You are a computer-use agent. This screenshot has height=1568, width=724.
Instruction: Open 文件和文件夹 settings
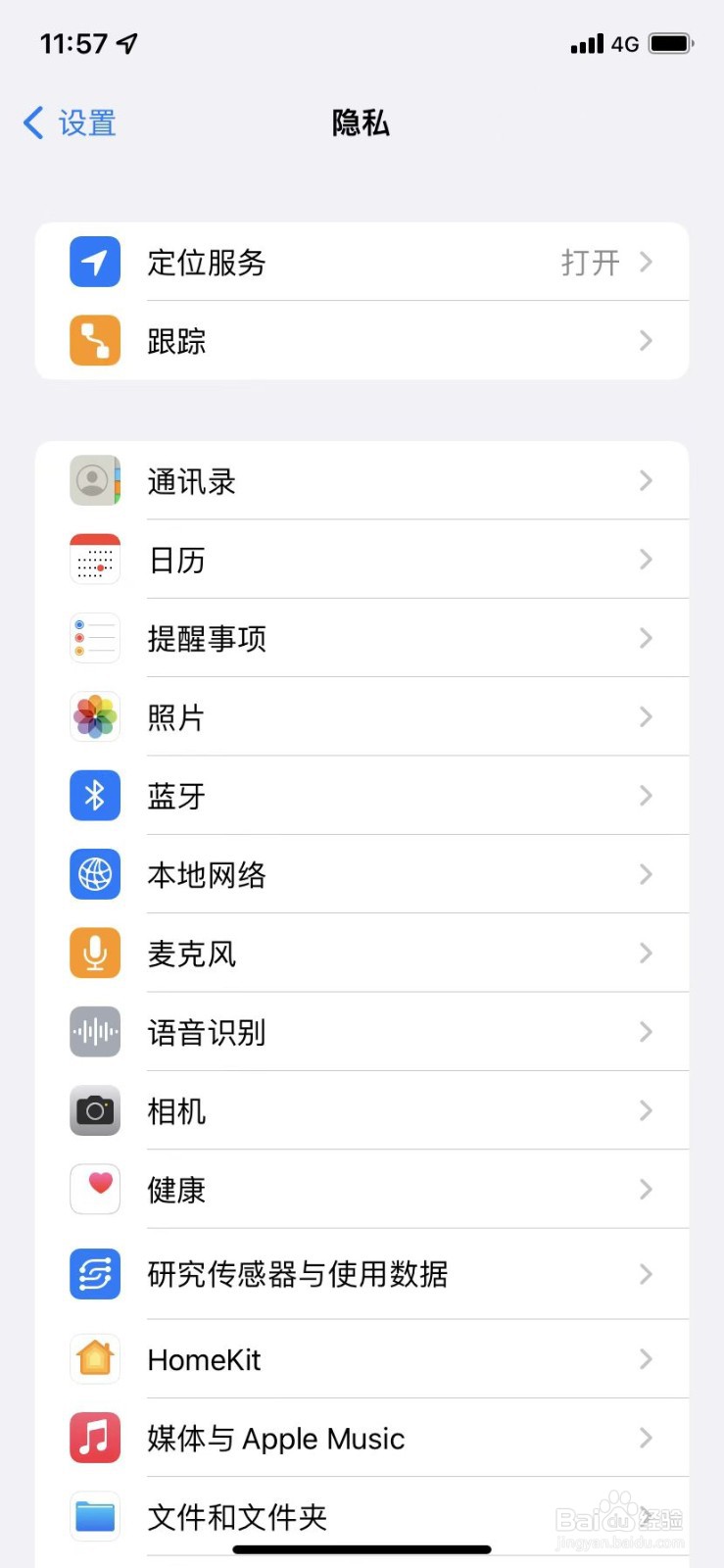362,1516
